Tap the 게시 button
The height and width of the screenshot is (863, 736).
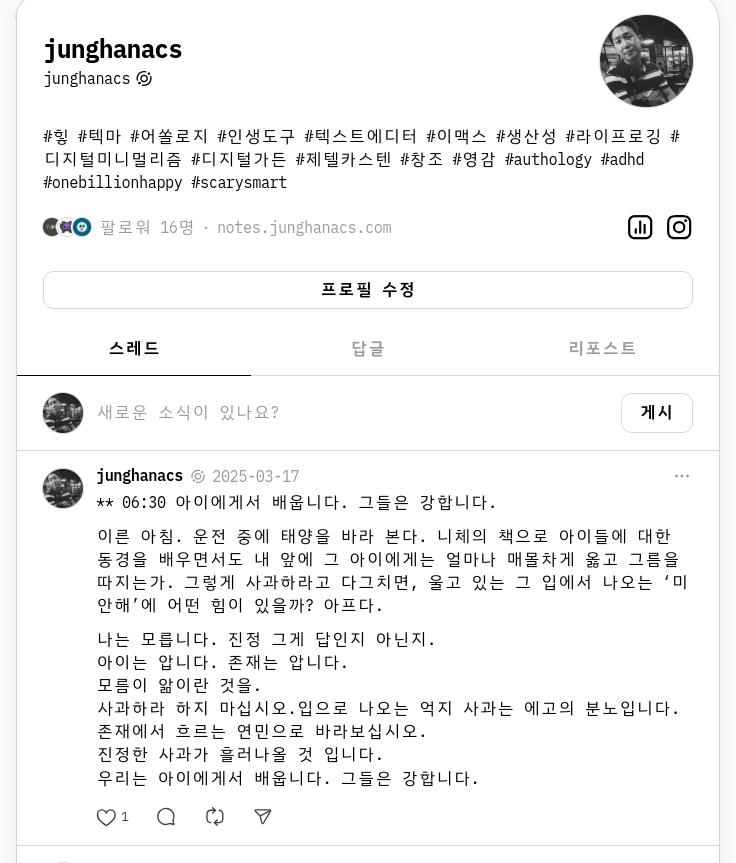pyautogui.click(x=656, y=412)
